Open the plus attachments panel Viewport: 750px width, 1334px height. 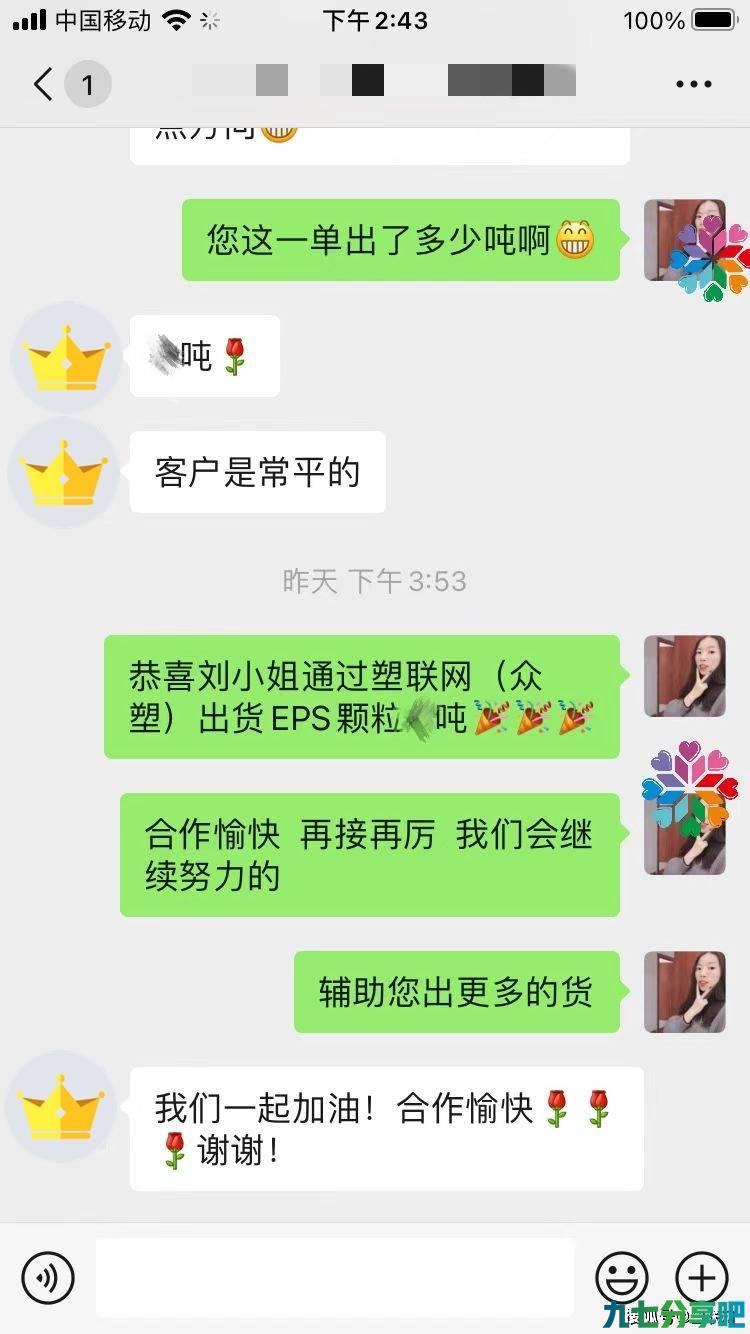(x=702, y=1277)
